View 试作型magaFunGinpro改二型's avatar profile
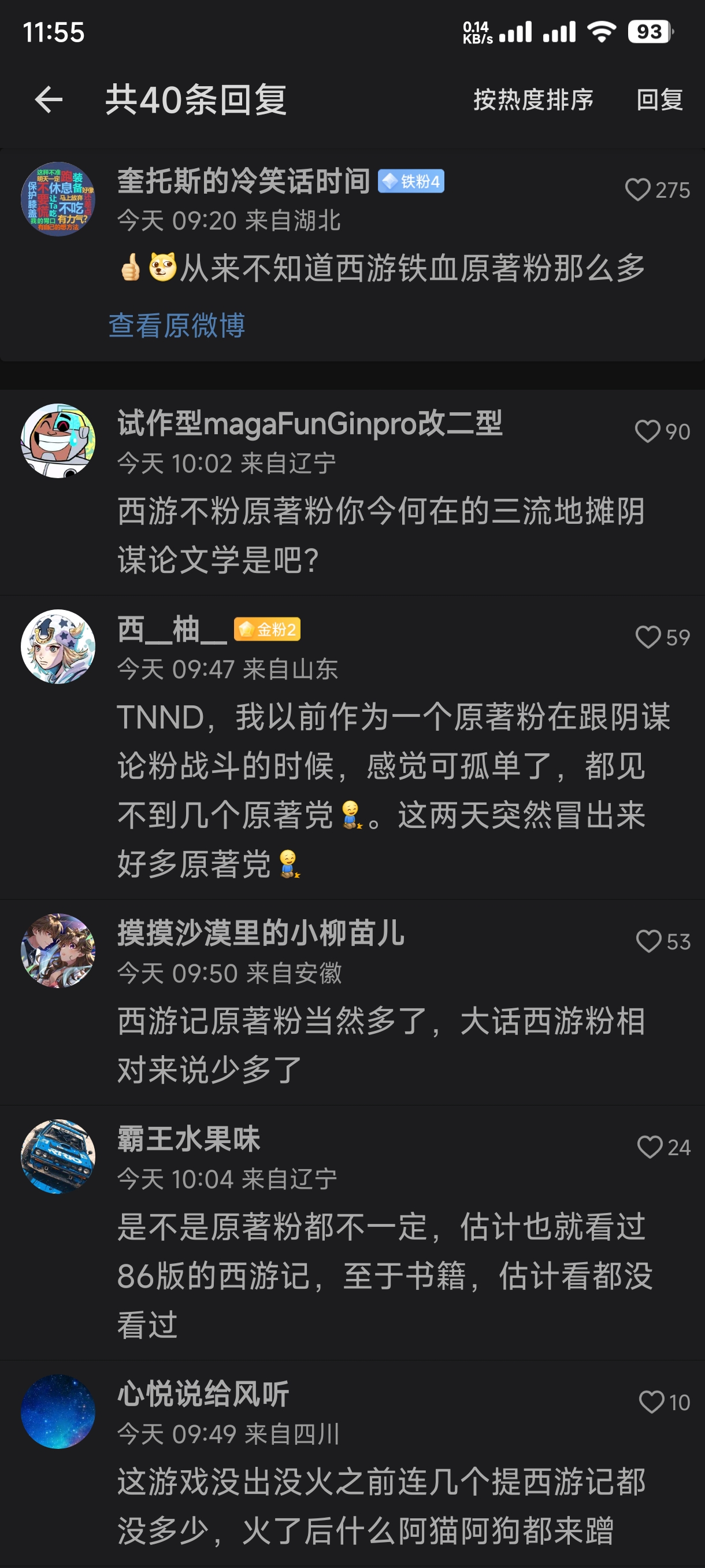This screenshot has height=1568, width=705. [x=58, y=441]
